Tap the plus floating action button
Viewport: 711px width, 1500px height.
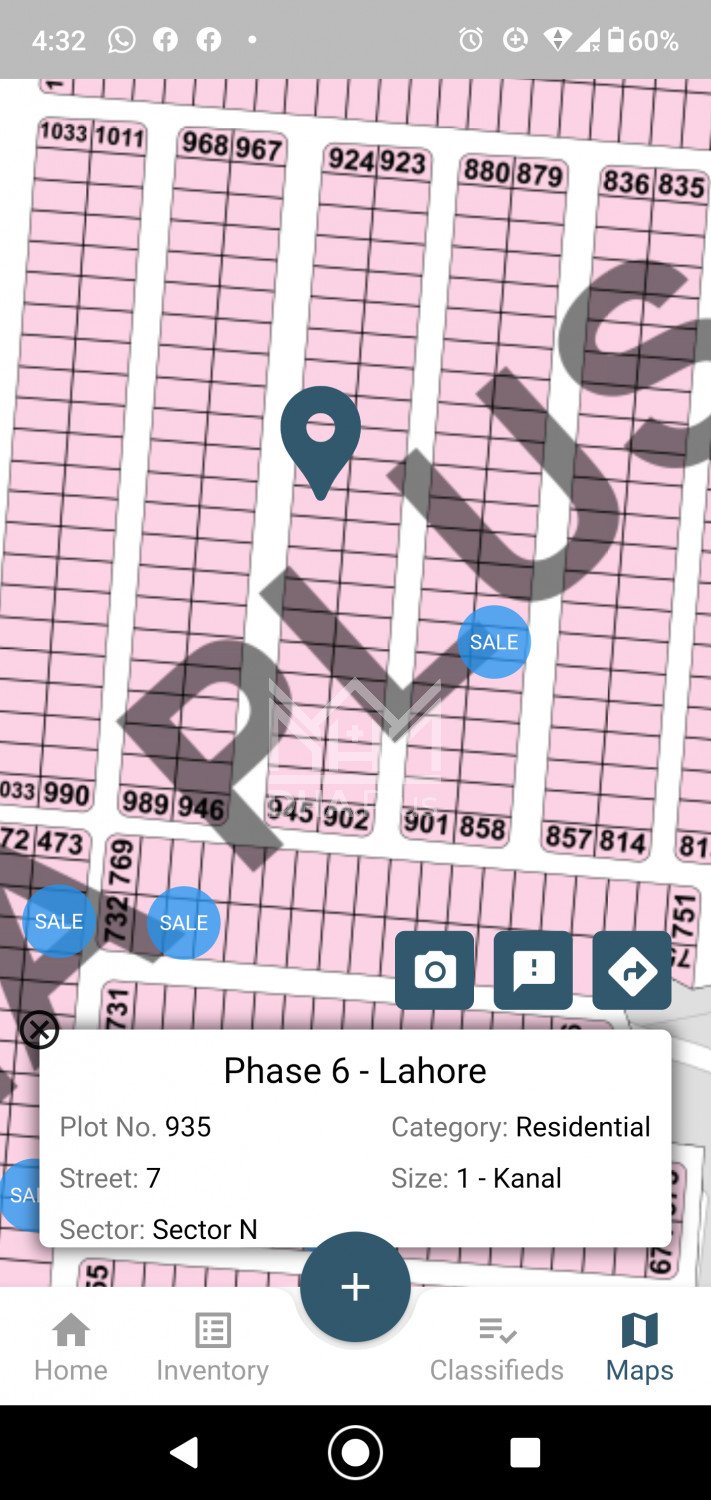coord(355,1287)
